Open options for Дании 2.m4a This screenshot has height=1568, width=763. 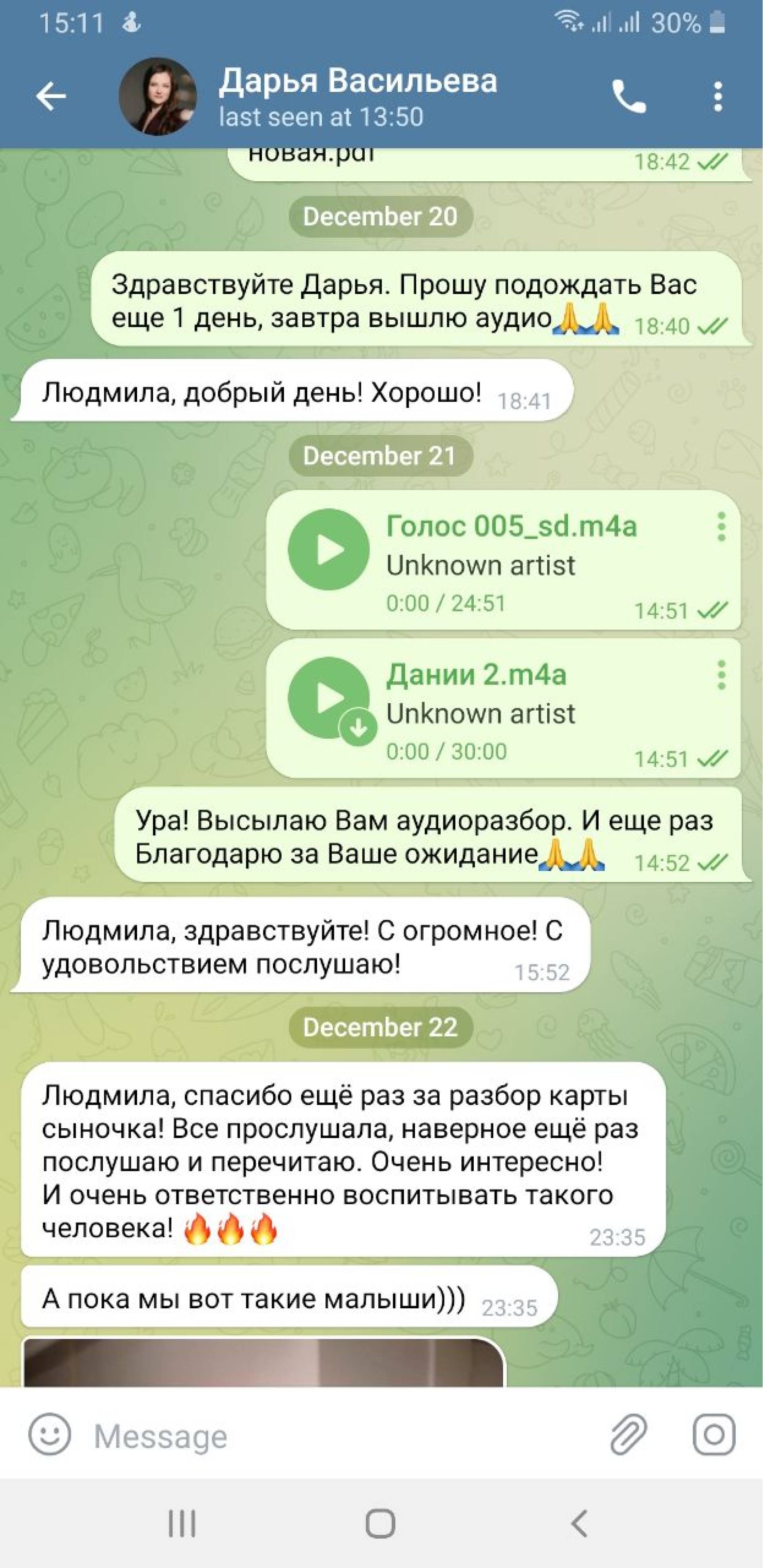pos(721,675)
